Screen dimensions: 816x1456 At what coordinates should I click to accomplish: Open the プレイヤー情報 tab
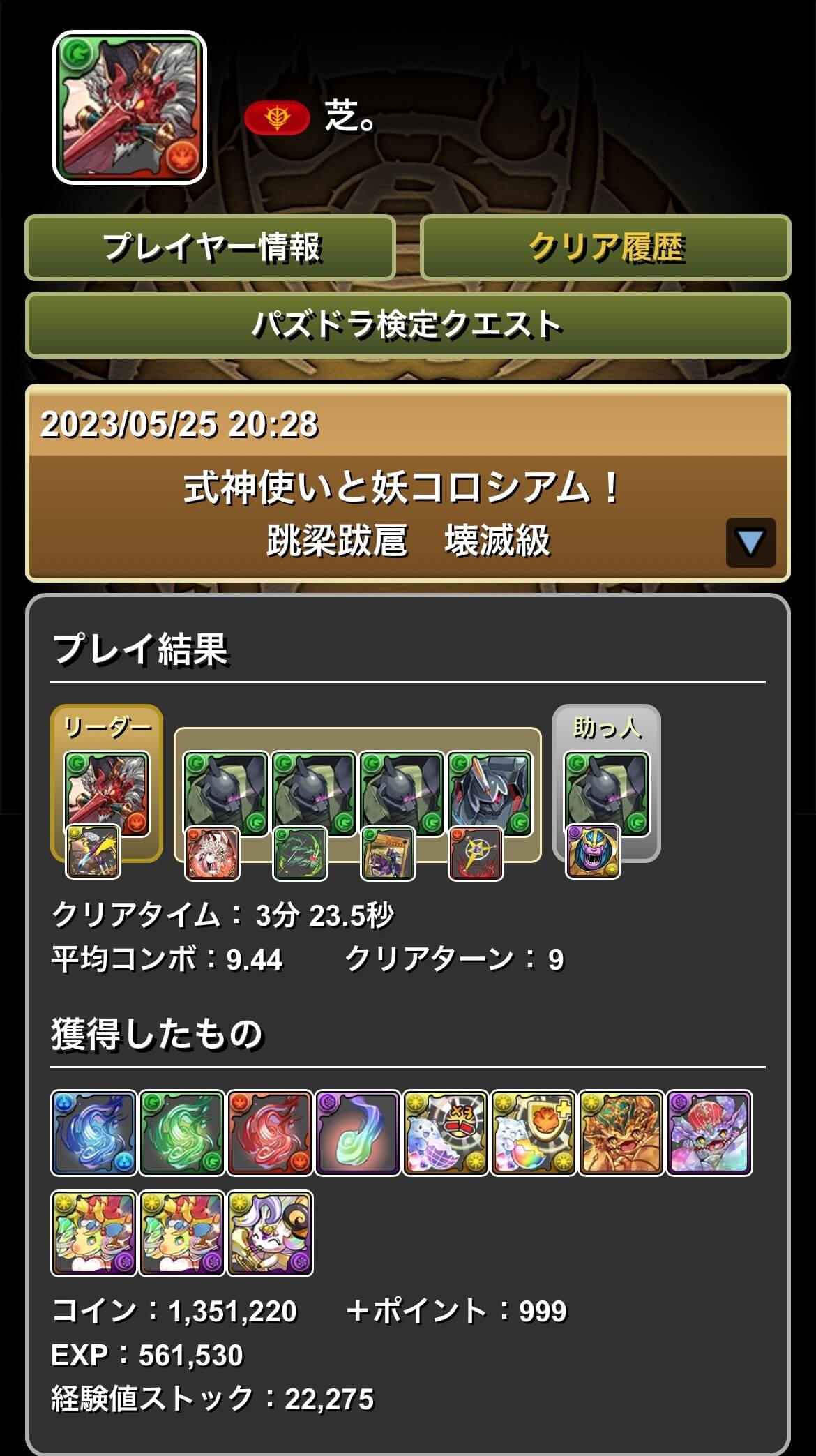pyautogui.click(x=211, y=248)
